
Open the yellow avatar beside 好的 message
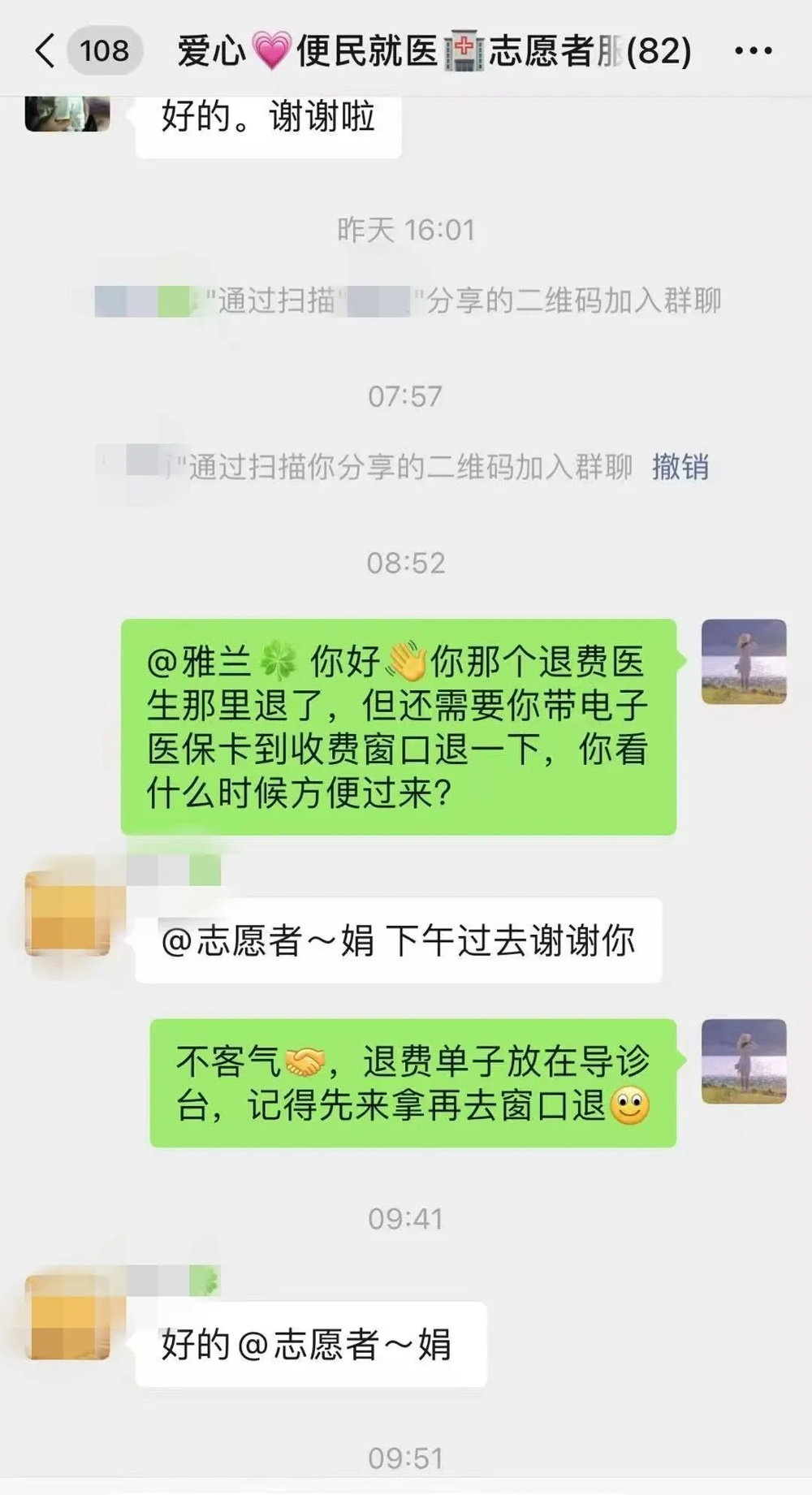[69, 1316]
